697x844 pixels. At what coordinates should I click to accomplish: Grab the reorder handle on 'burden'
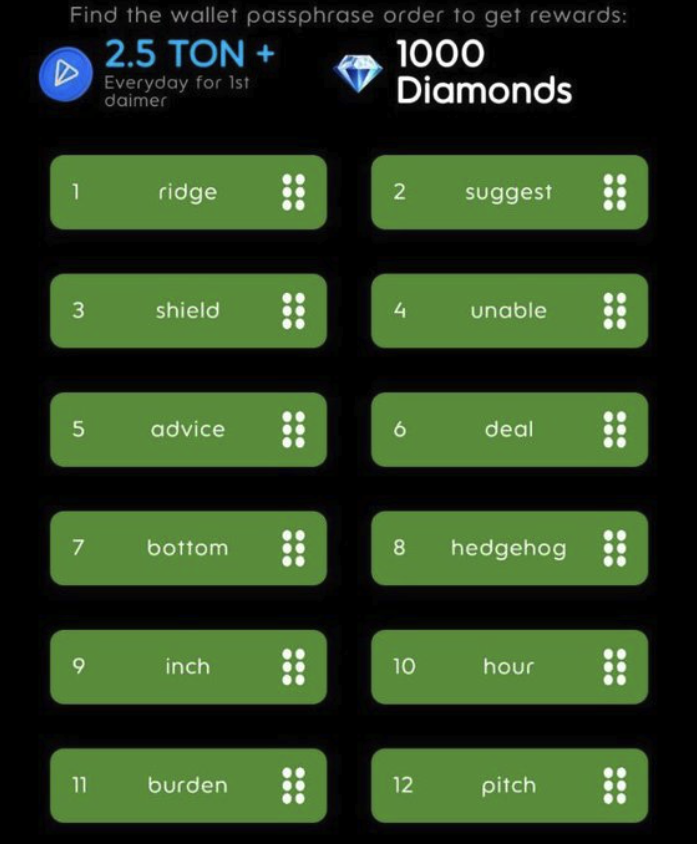pyautogui.click(x=293, y=785)
